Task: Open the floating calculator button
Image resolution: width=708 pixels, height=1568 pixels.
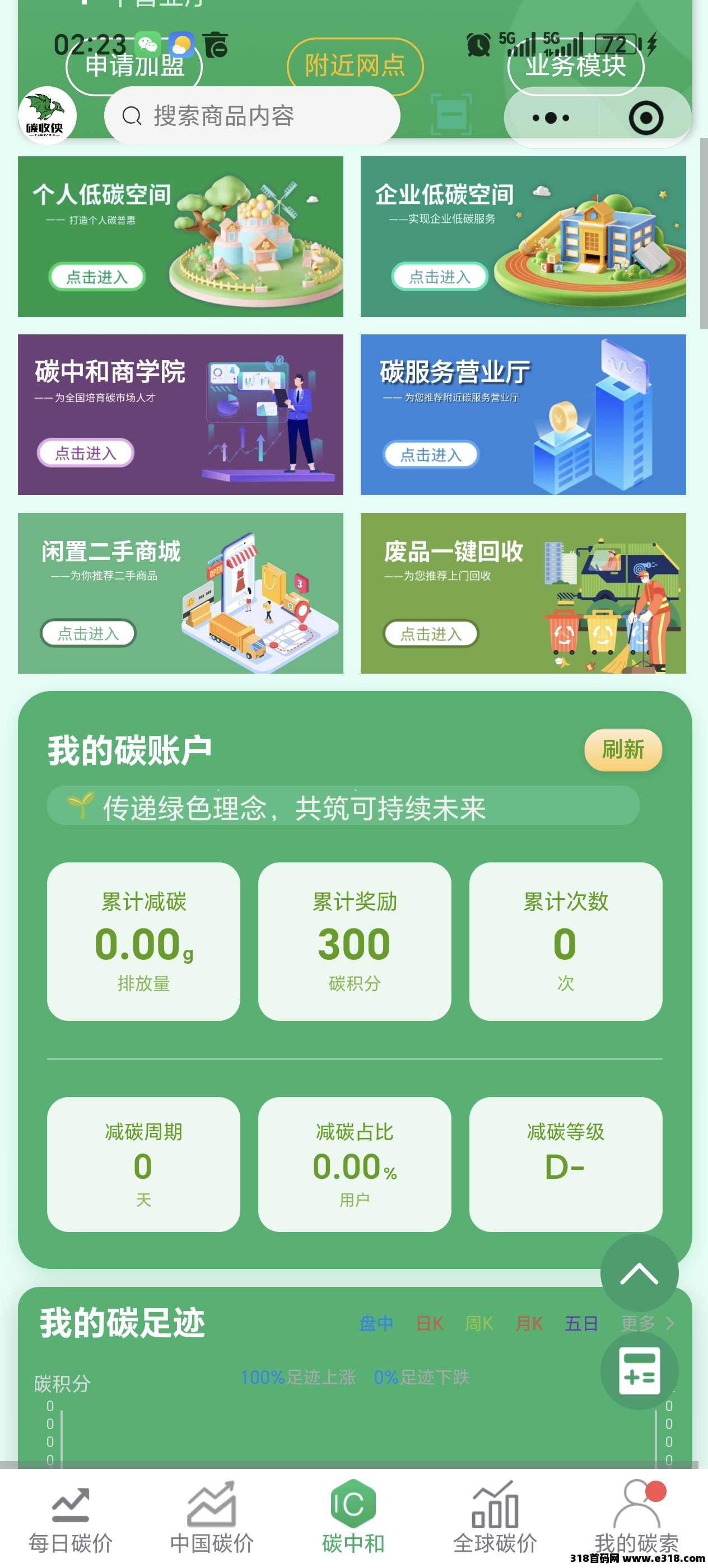Action: click(639, 1371)
